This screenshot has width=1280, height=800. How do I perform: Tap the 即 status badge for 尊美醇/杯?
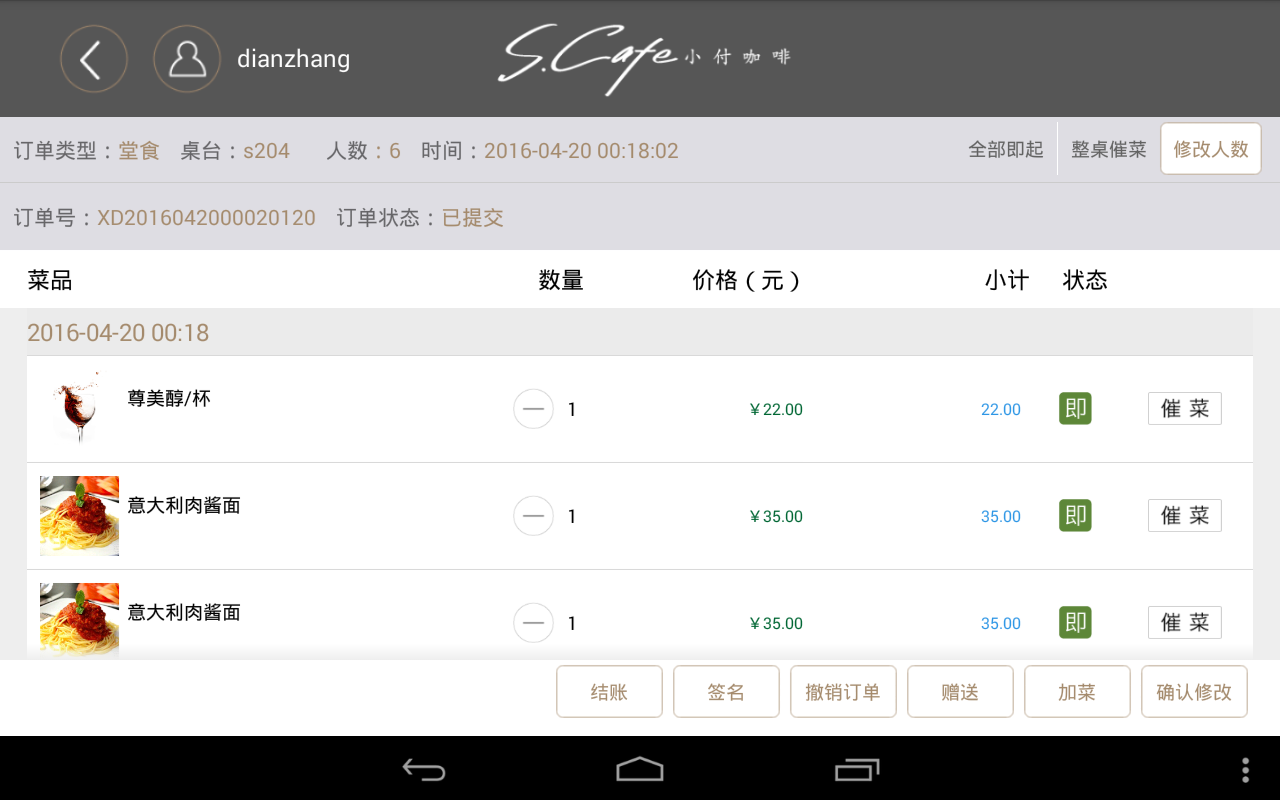[x=1075, y=409]
